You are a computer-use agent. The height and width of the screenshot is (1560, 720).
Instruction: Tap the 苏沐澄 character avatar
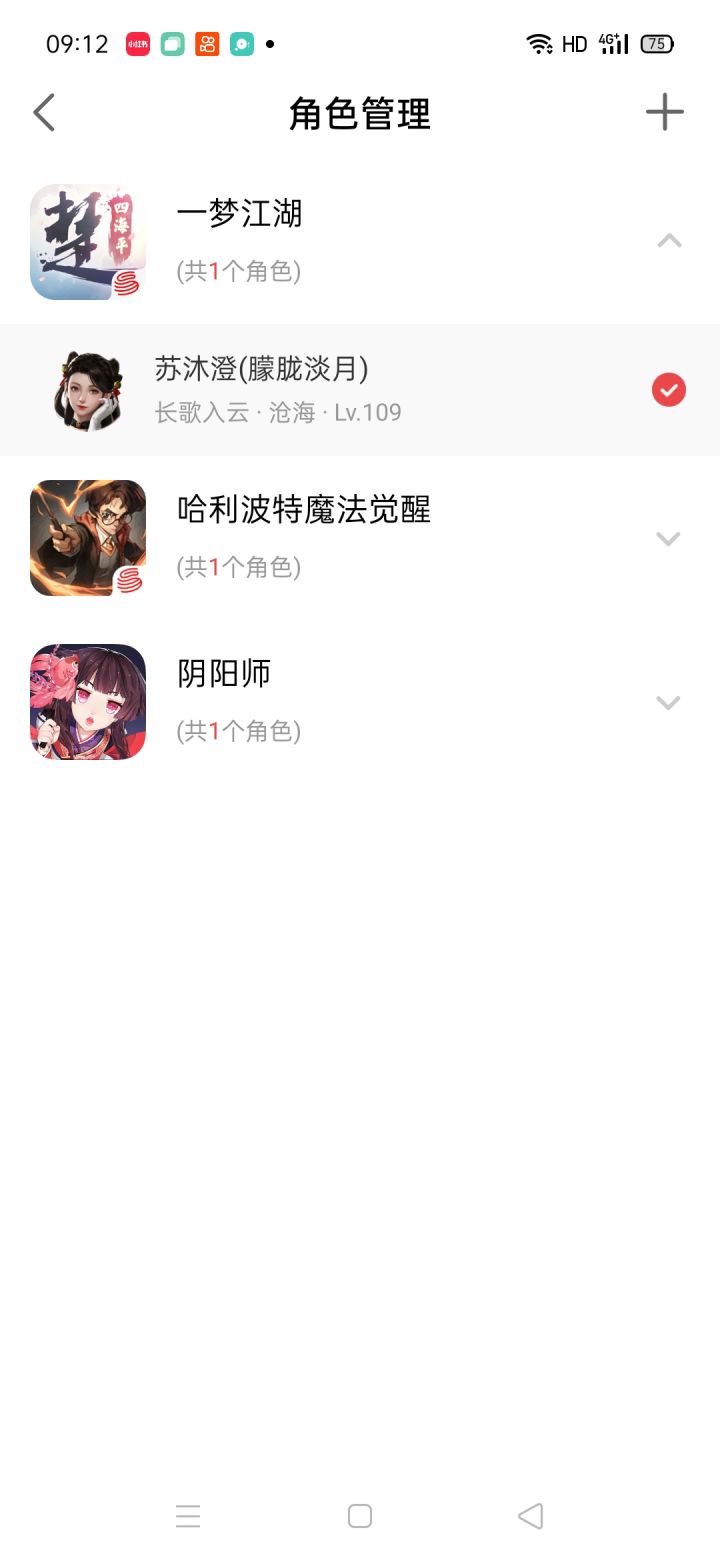click(x=87, y=390)
